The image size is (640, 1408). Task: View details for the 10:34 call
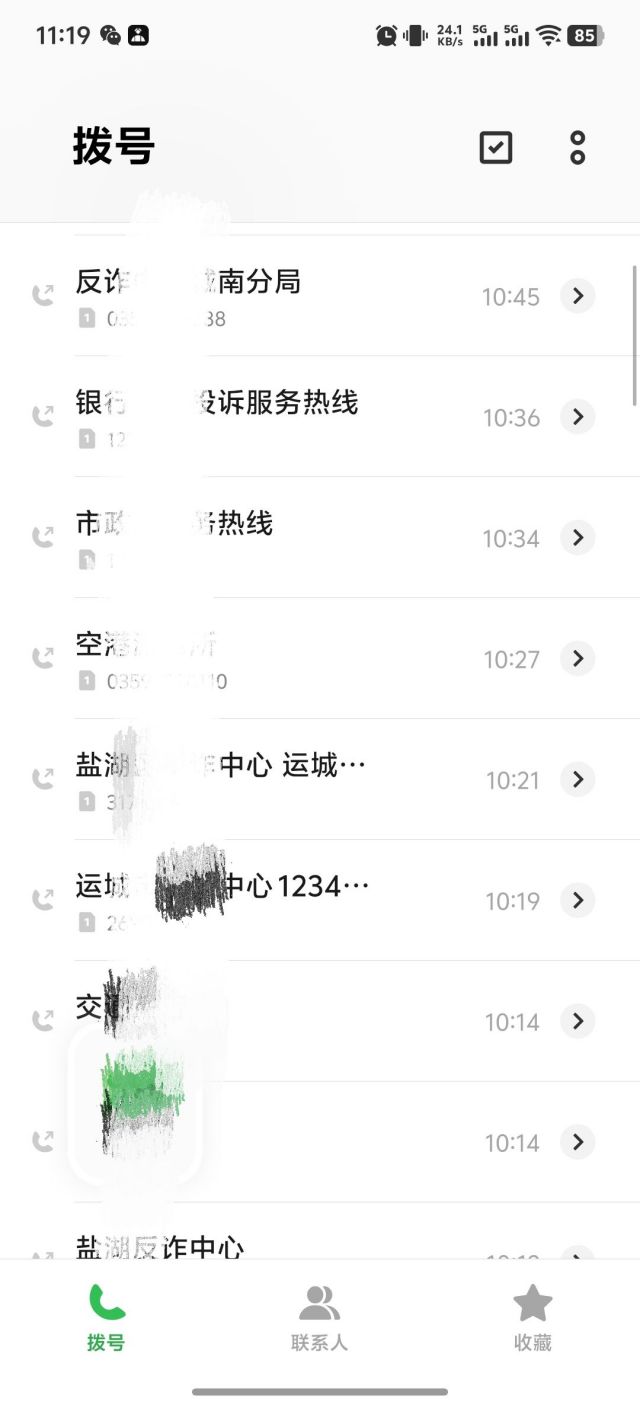coord(577,538)
